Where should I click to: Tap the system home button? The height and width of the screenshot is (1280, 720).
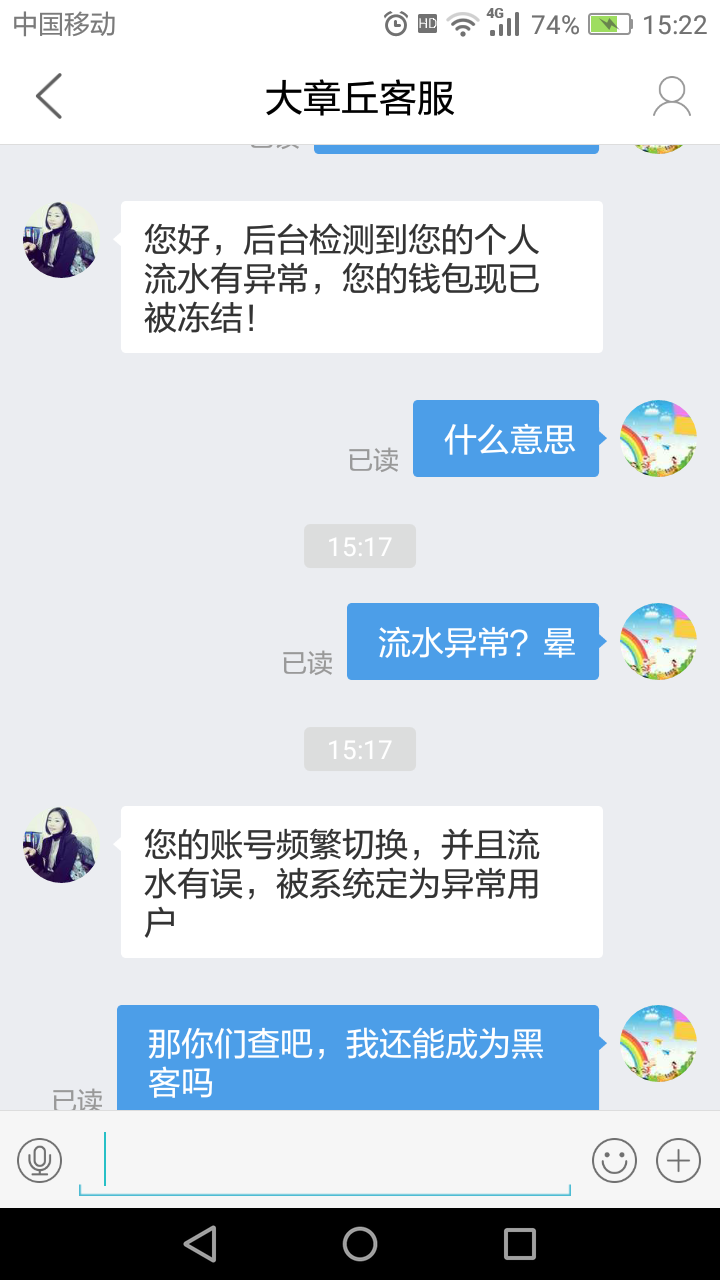tap(360, 1244)
